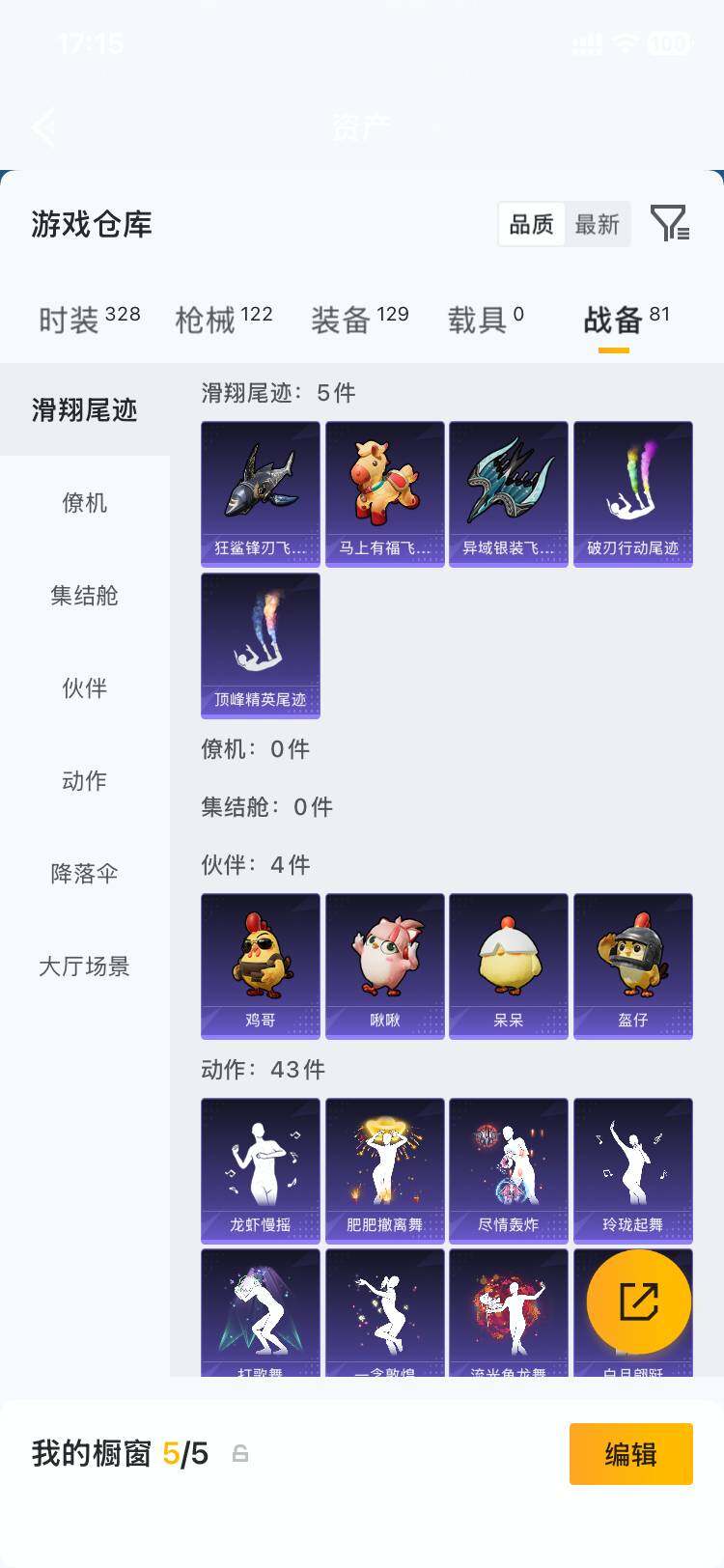Image resolution: width=724 pixels, height=1568 pixels.
Task: Switch sorting to 品质
Action: pos(532,223)
